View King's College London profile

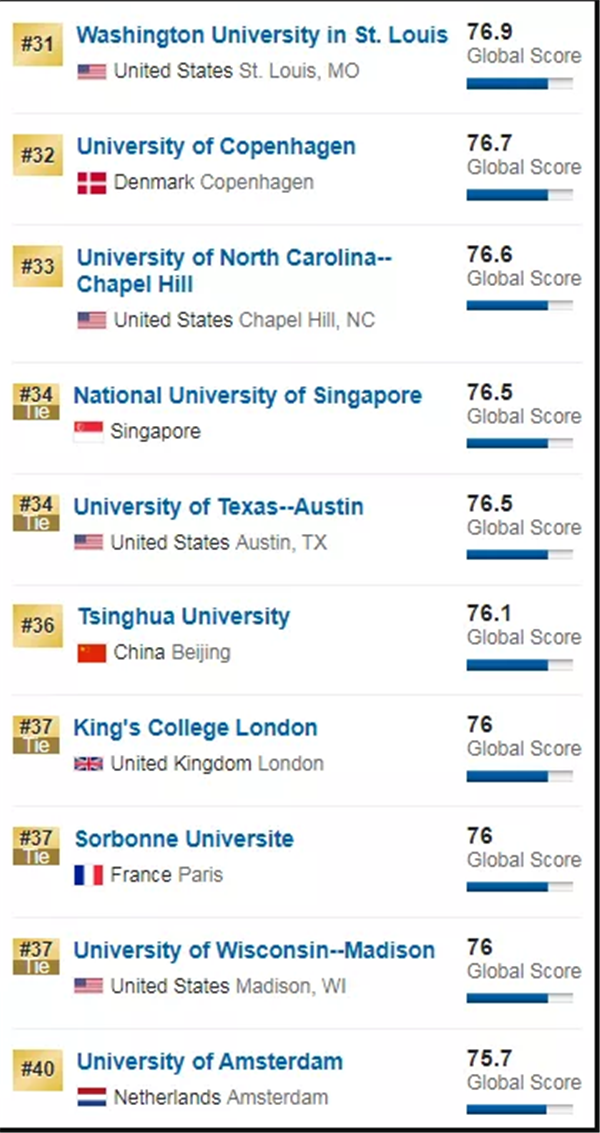[195, 728]
